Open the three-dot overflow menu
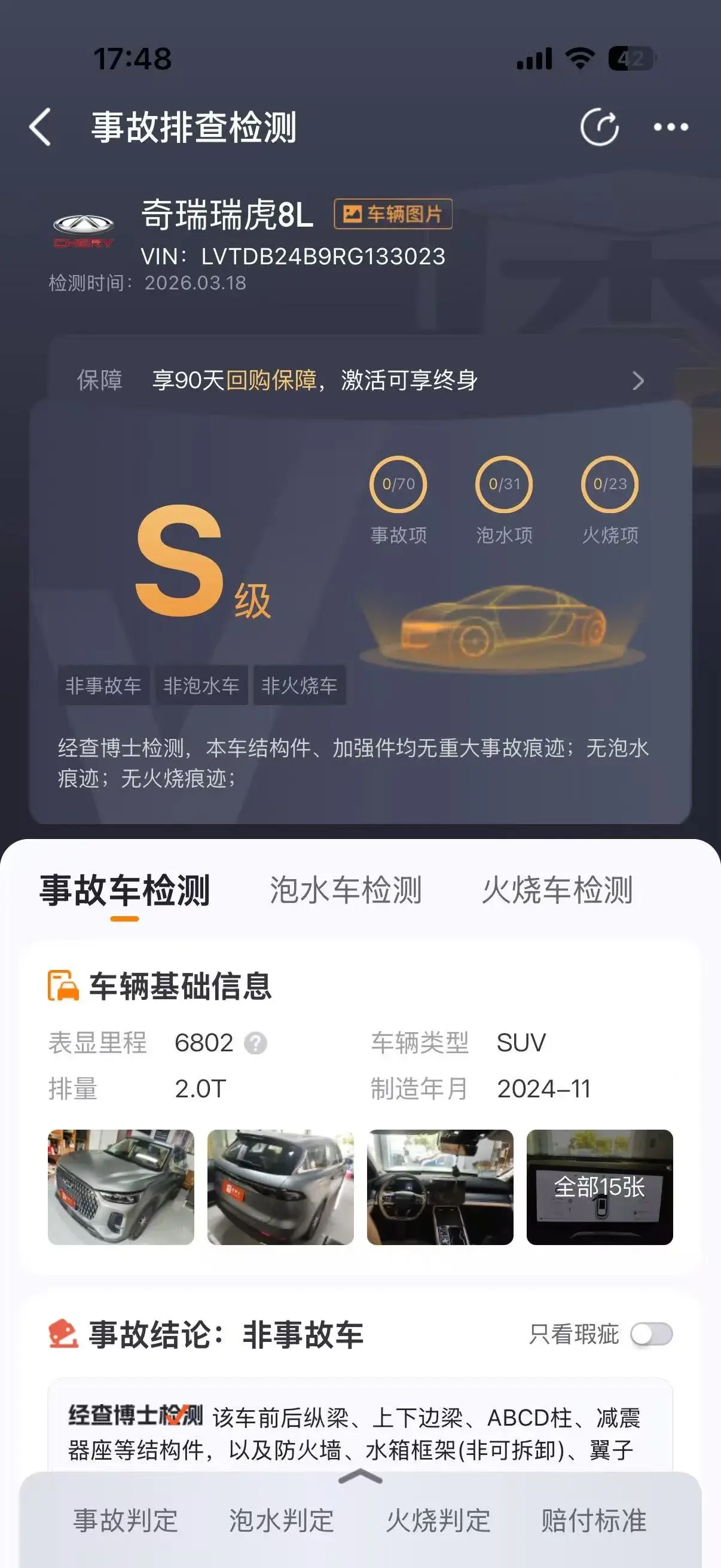Viewport: 721px width, 1568px height. [x=671, y=127]
